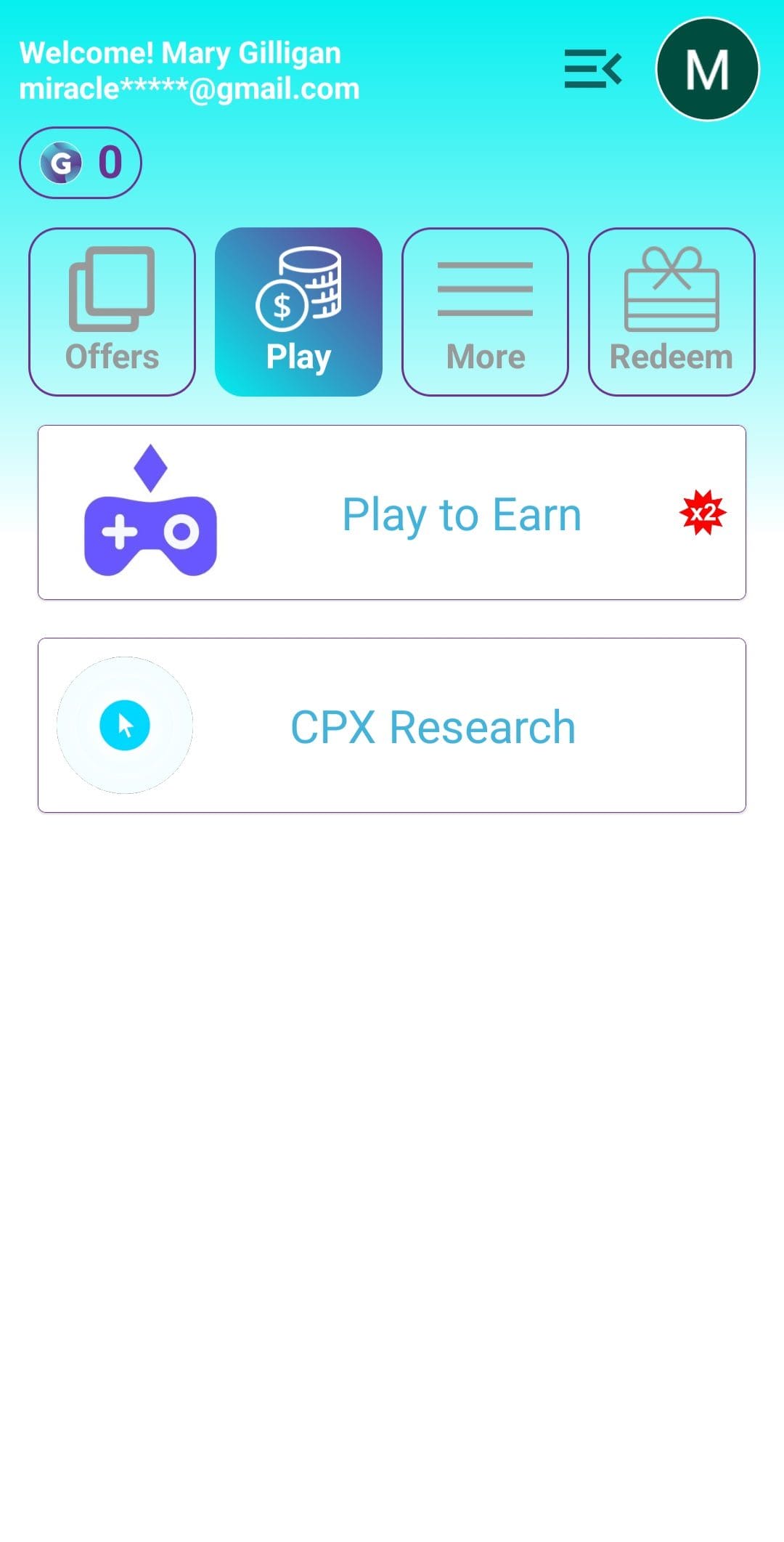
Task: Go to the Redeem tab
Action: click(671, 312)
